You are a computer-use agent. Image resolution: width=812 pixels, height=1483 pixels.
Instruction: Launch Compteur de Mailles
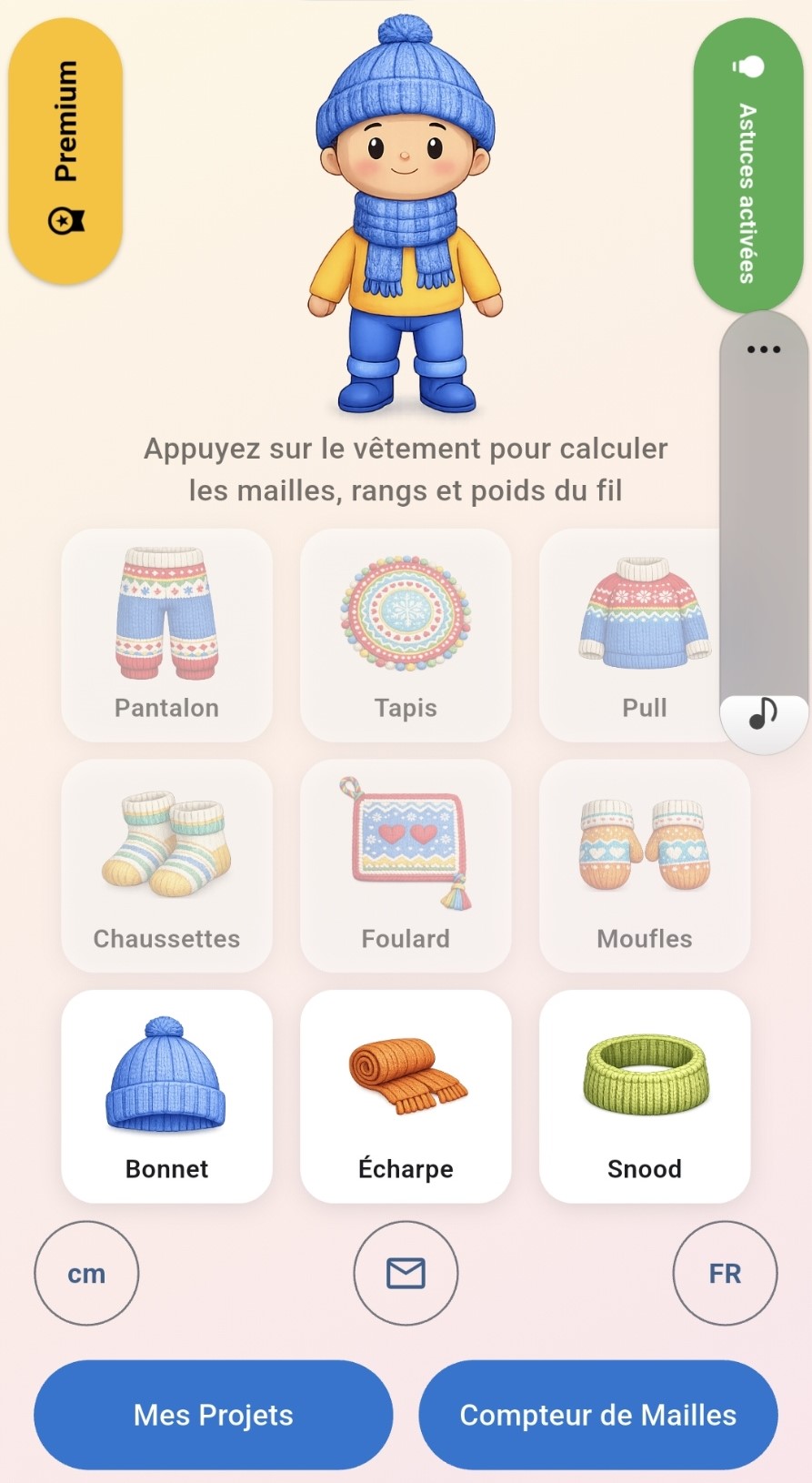pyautogui.click(x=598, y=1415)
